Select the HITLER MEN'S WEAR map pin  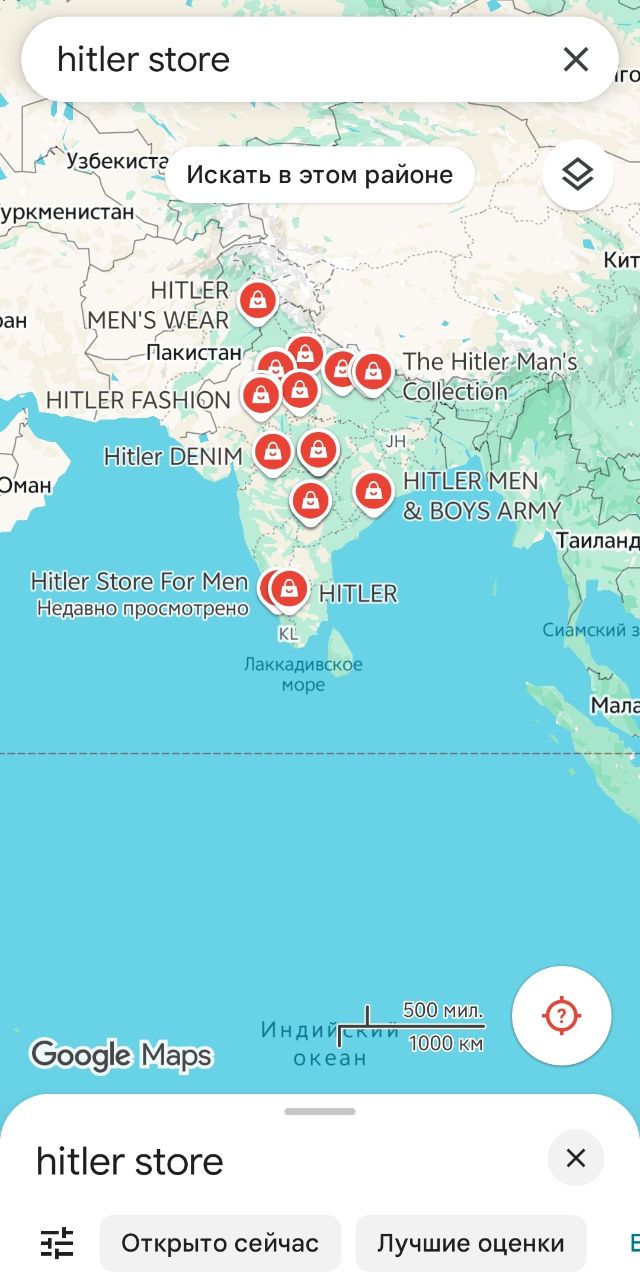pos(258,299)
